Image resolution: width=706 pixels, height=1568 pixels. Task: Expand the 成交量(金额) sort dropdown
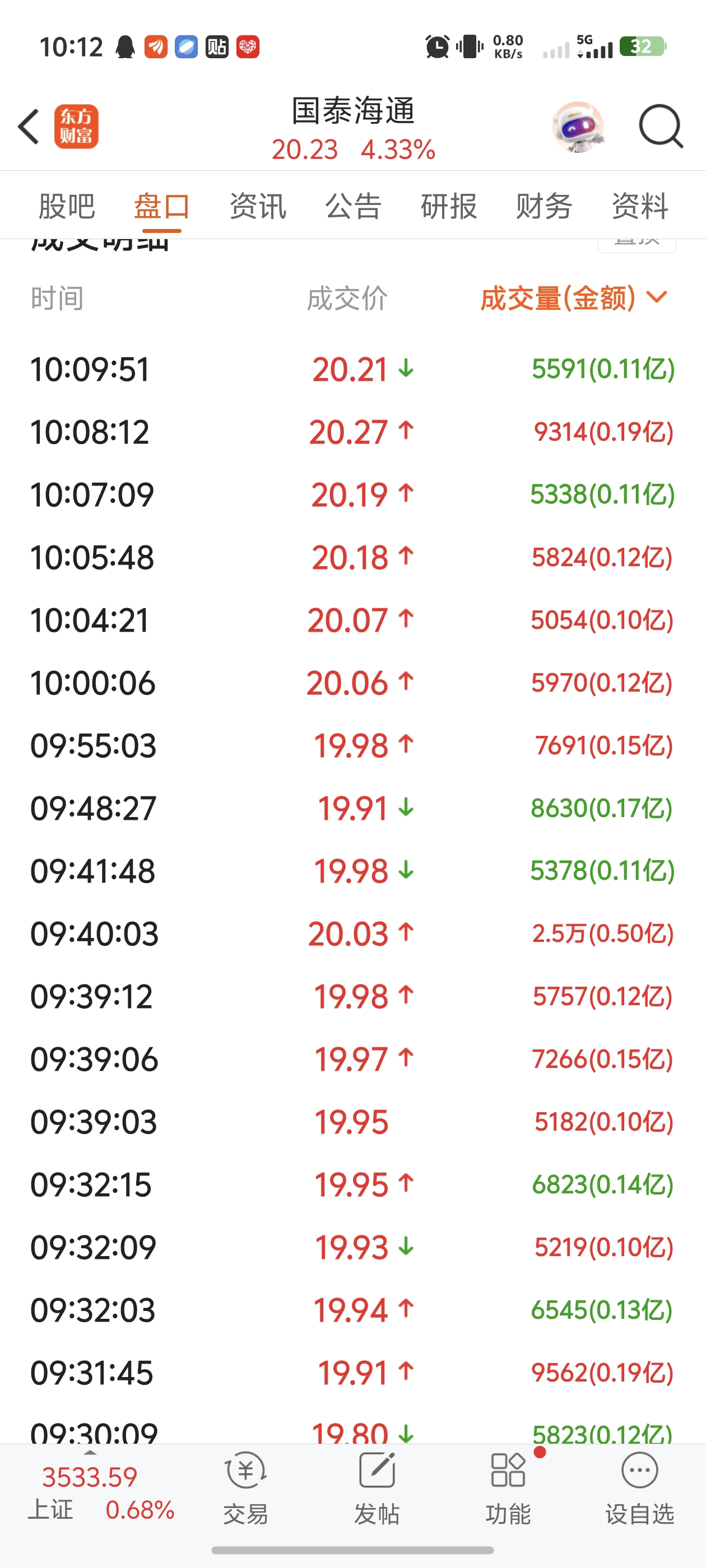[x=574, y=298]
